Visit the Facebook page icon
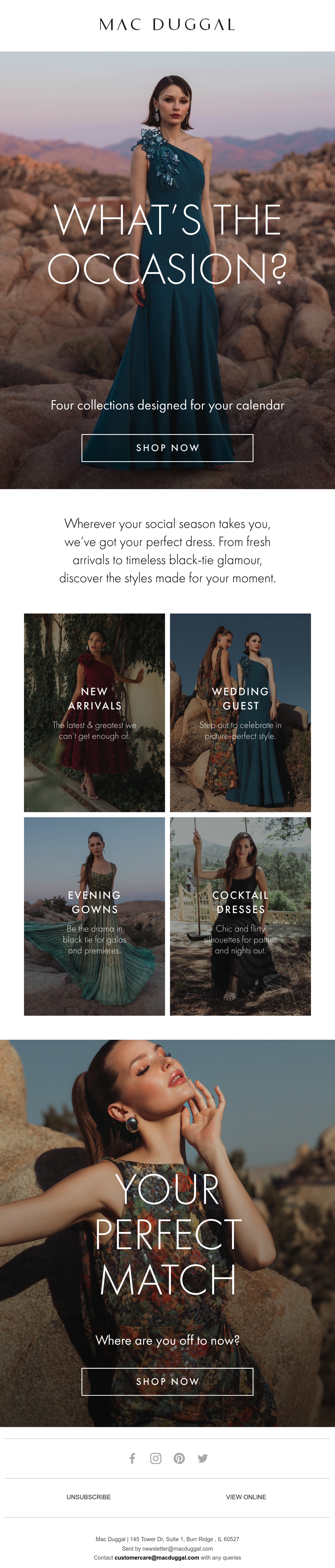Viewport: 335px width, 1568px height. tap(132, 1458)
